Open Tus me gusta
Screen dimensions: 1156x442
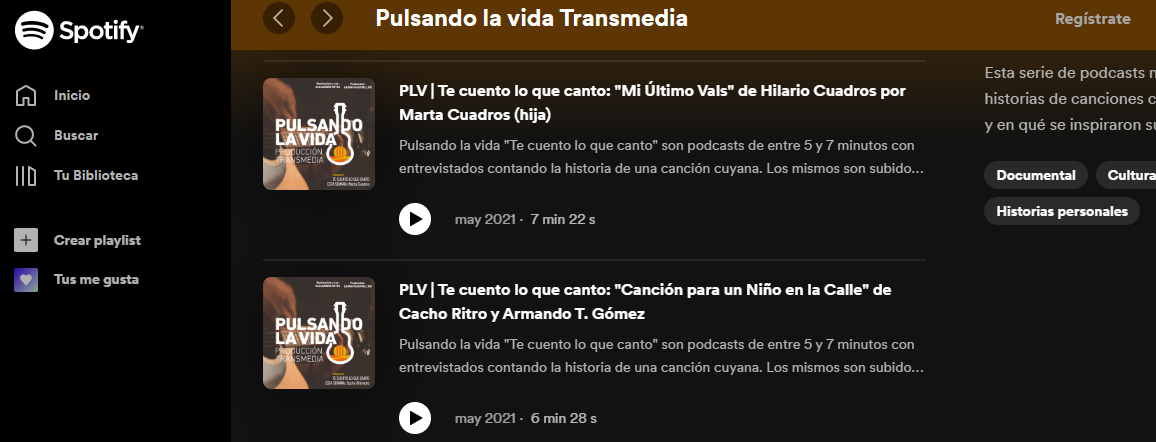[x=95, y=280]
